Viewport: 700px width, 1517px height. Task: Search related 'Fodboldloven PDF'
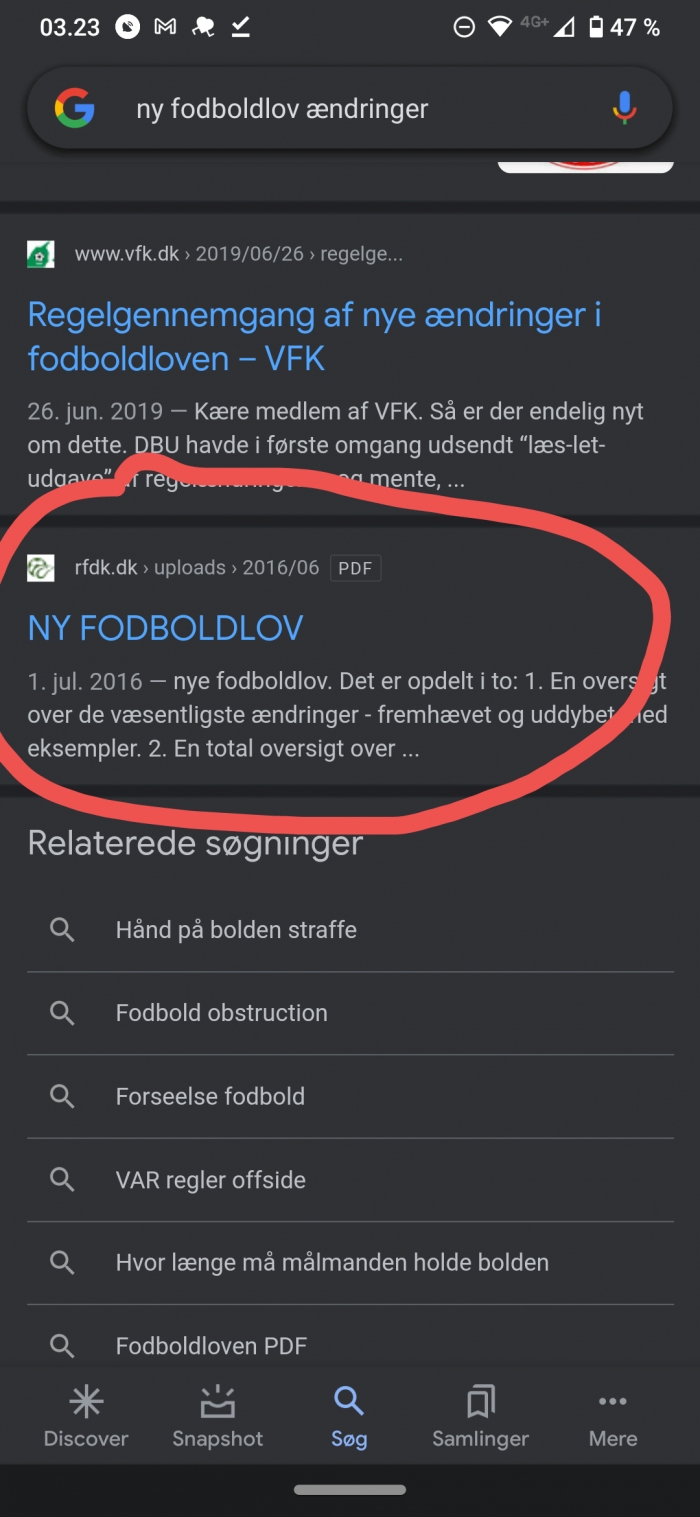click(211, 1346)
